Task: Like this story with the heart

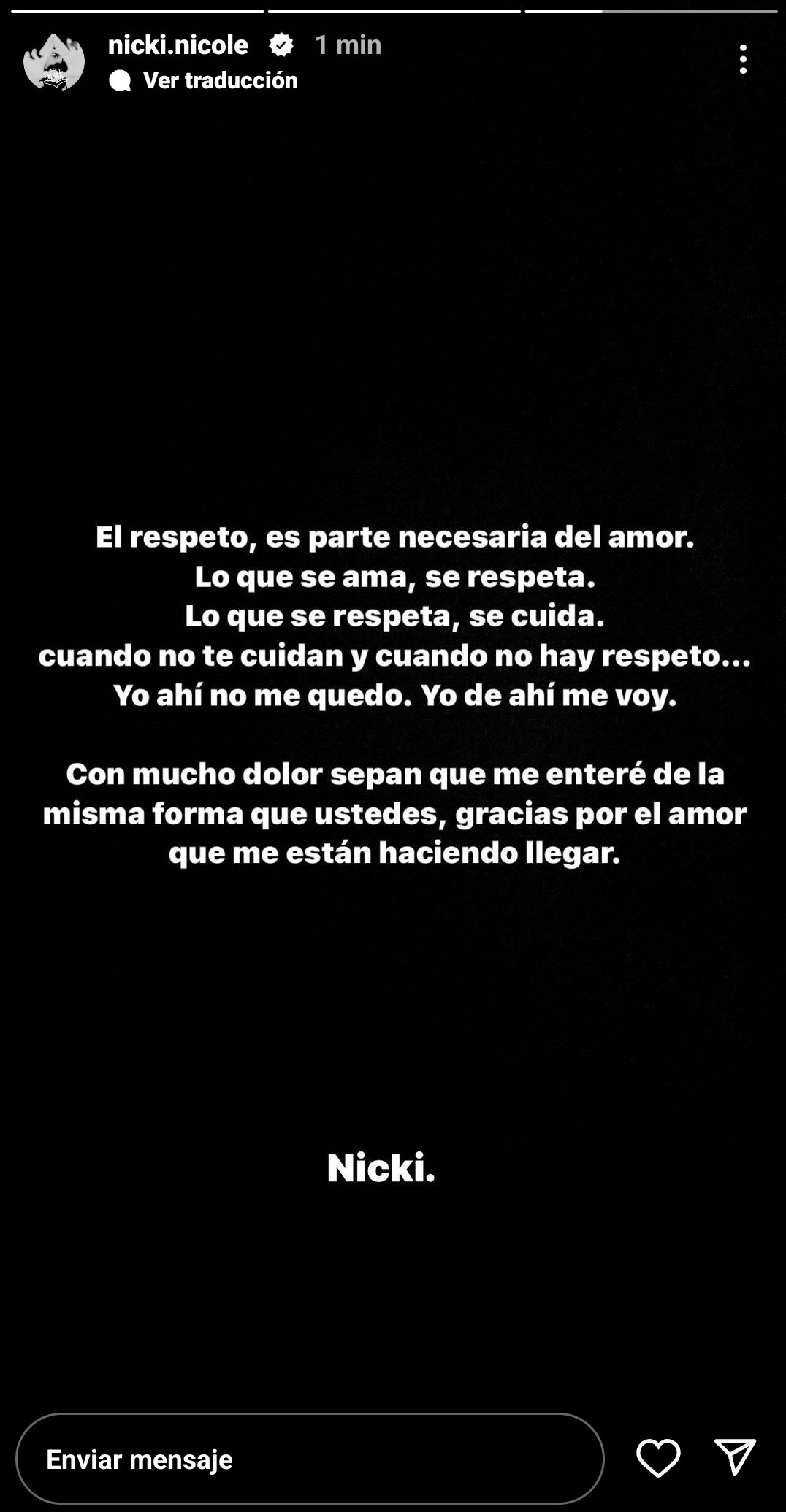Action: point(658,1458)
